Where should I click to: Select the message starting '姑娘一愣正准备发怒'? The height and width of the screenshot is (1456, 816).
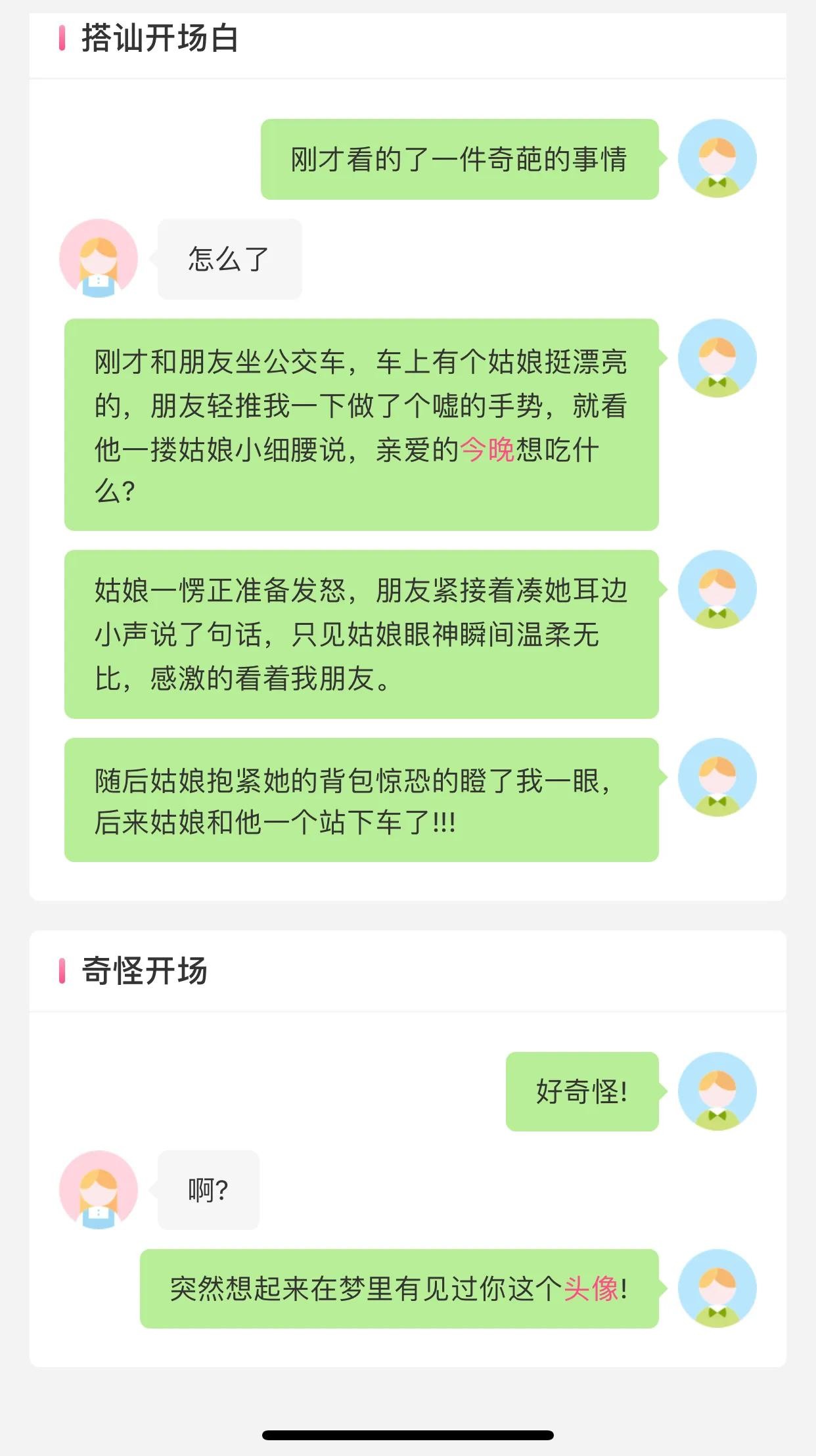coord(361,634)
